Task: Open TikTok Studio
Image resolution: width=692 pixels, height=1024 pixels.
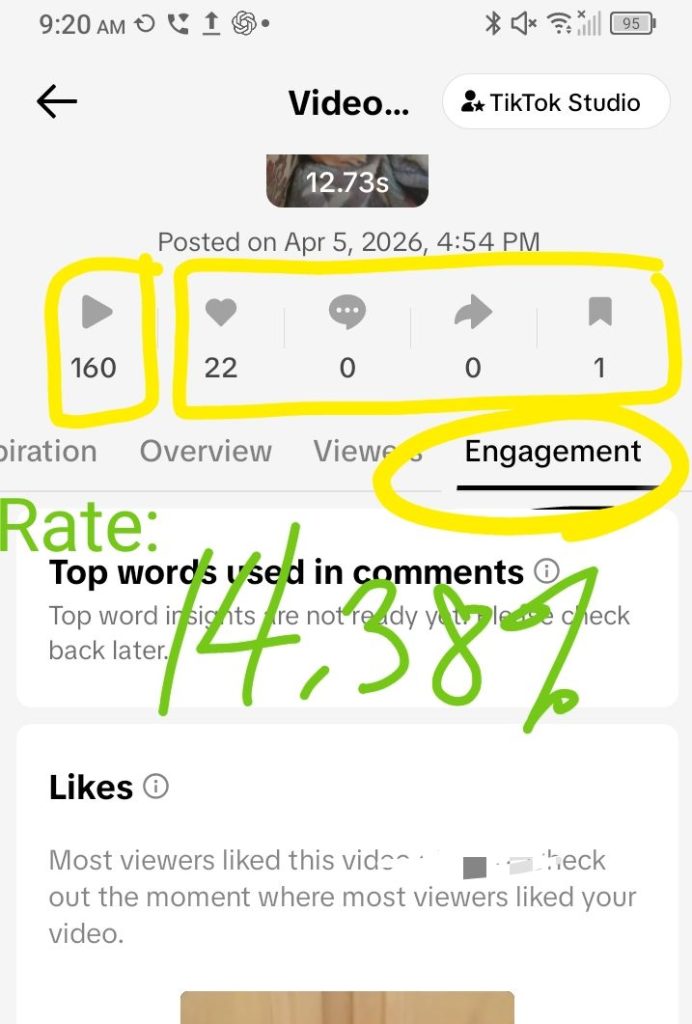Action: coord(555,102)
